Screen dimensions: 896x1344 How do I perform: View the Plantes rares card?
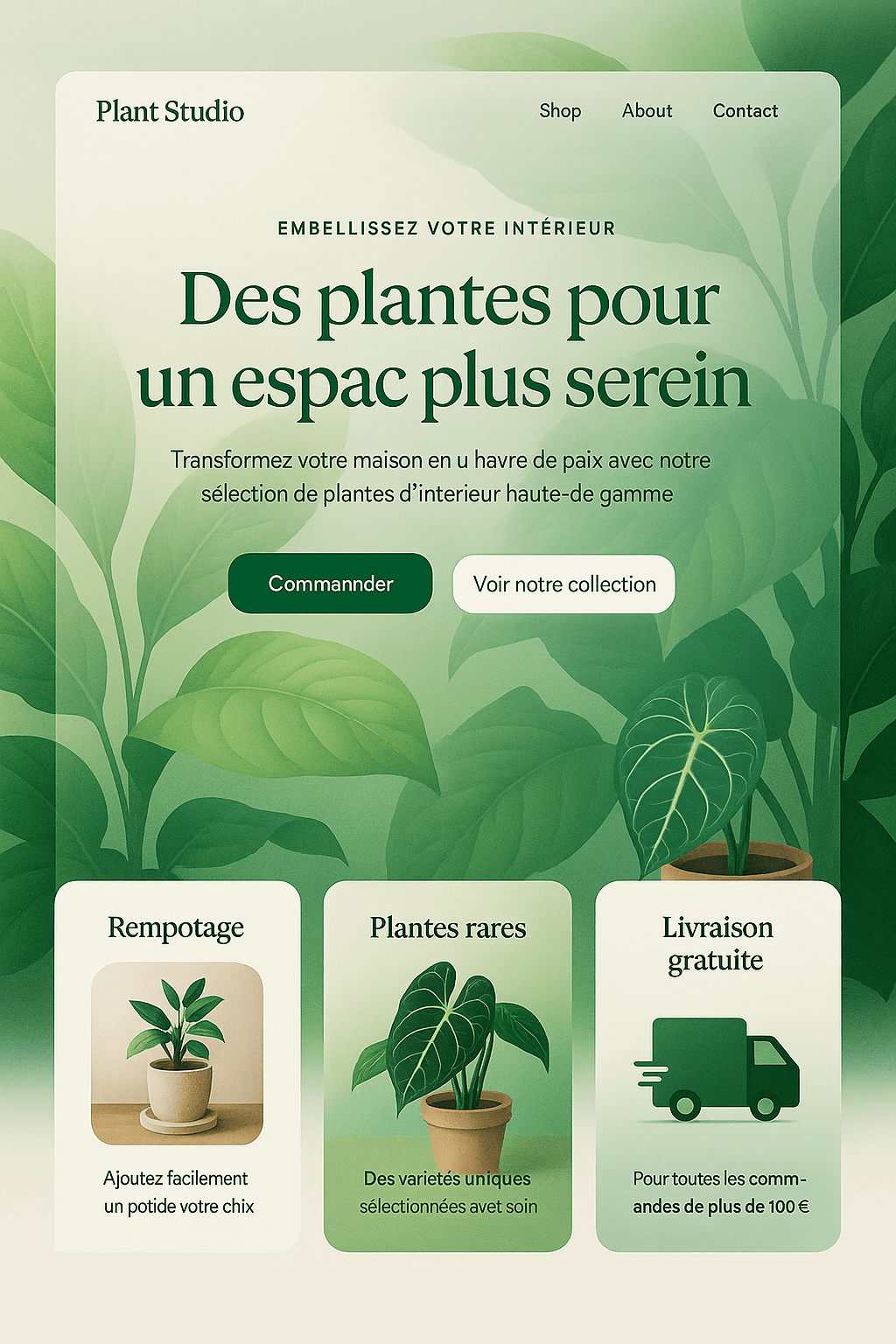click(447, 1066)
